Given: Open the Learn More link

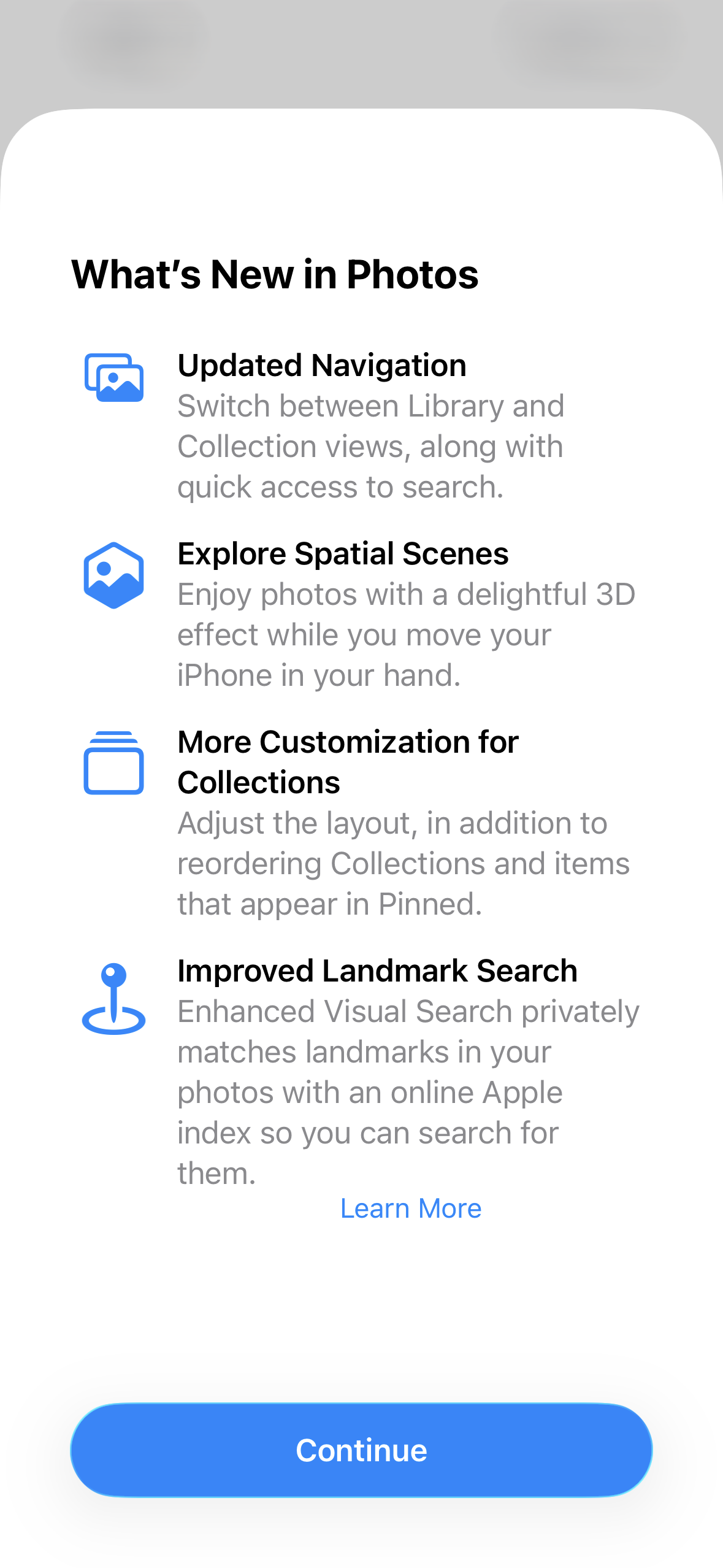Looking at the screenshot, I should coord(411,1209).
